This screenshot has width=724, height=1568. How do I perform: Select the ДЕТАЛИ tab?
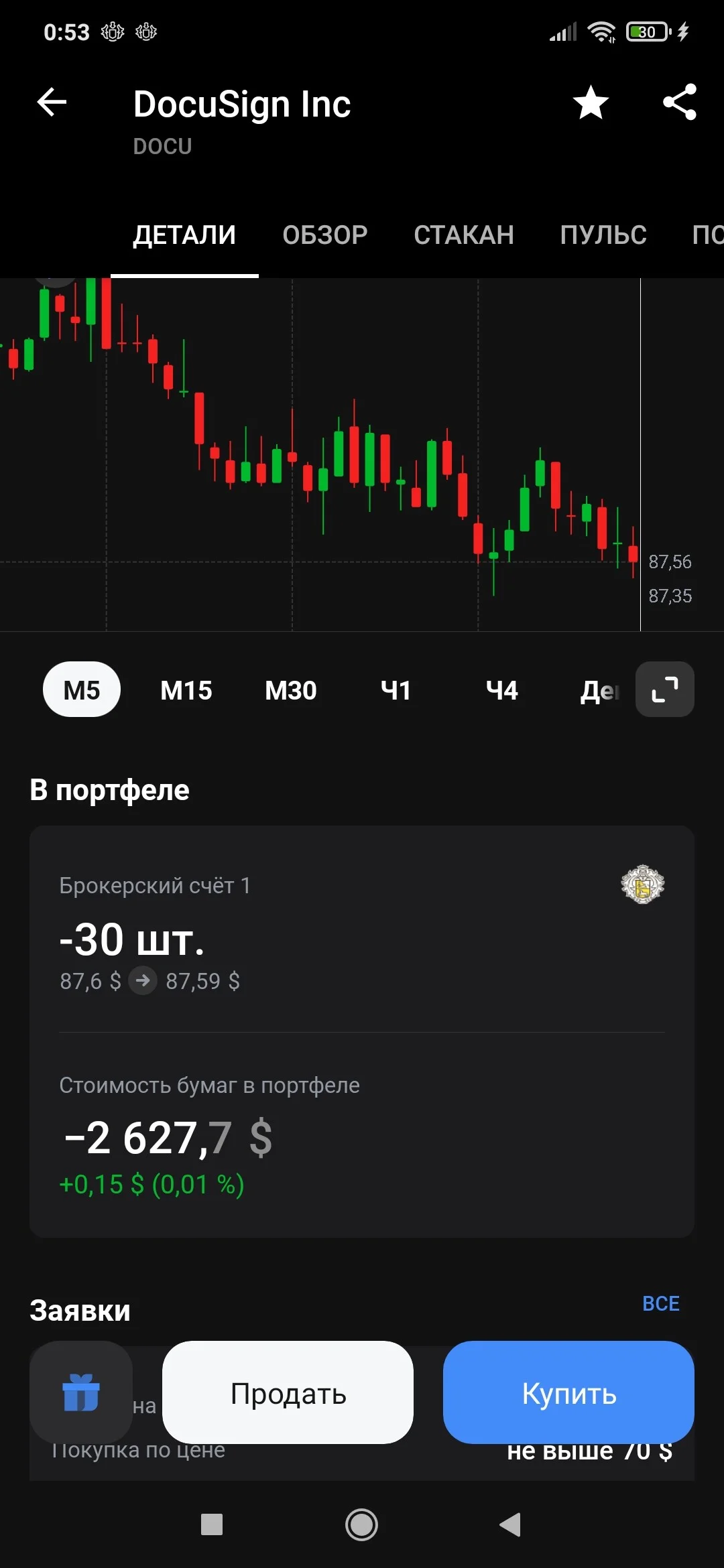(x=184, y=235)
